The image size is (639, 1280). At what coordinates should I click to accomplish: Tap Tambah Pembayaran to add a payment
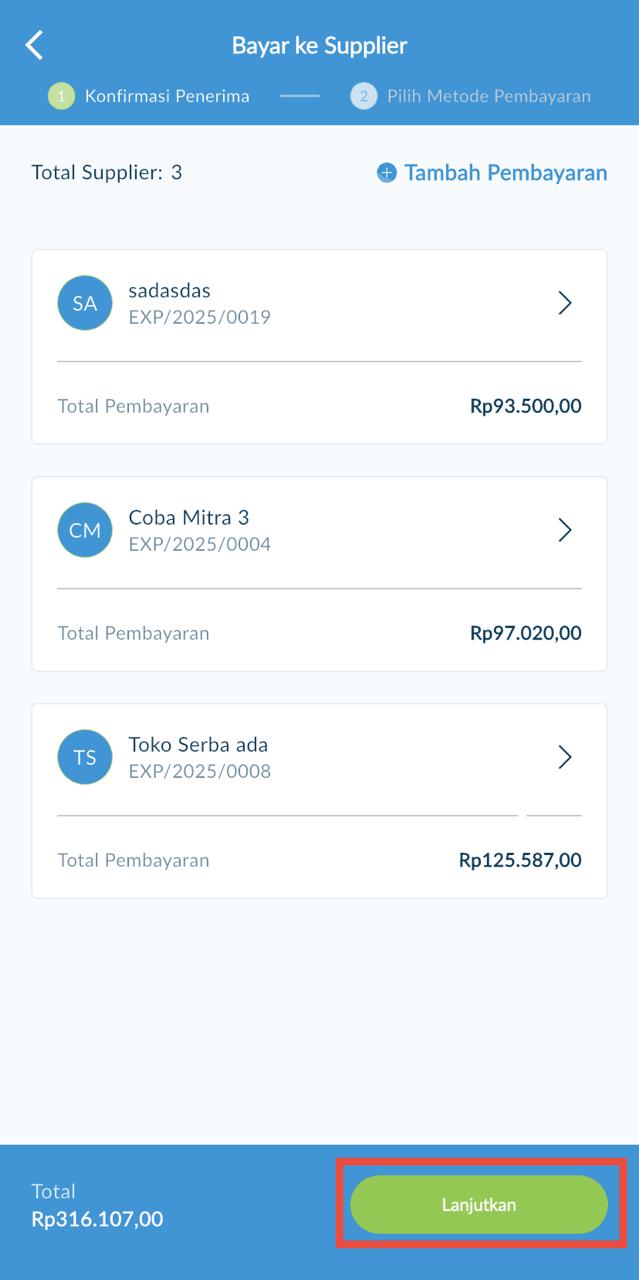click(492, 173)
